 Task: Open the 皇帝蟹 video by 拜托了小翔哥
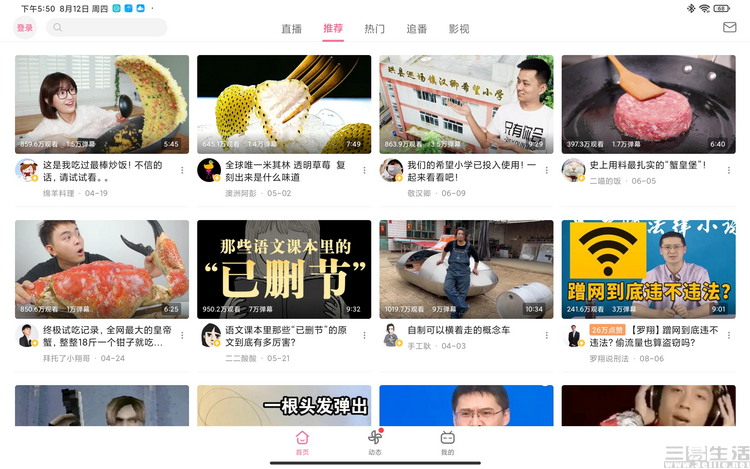101,269
